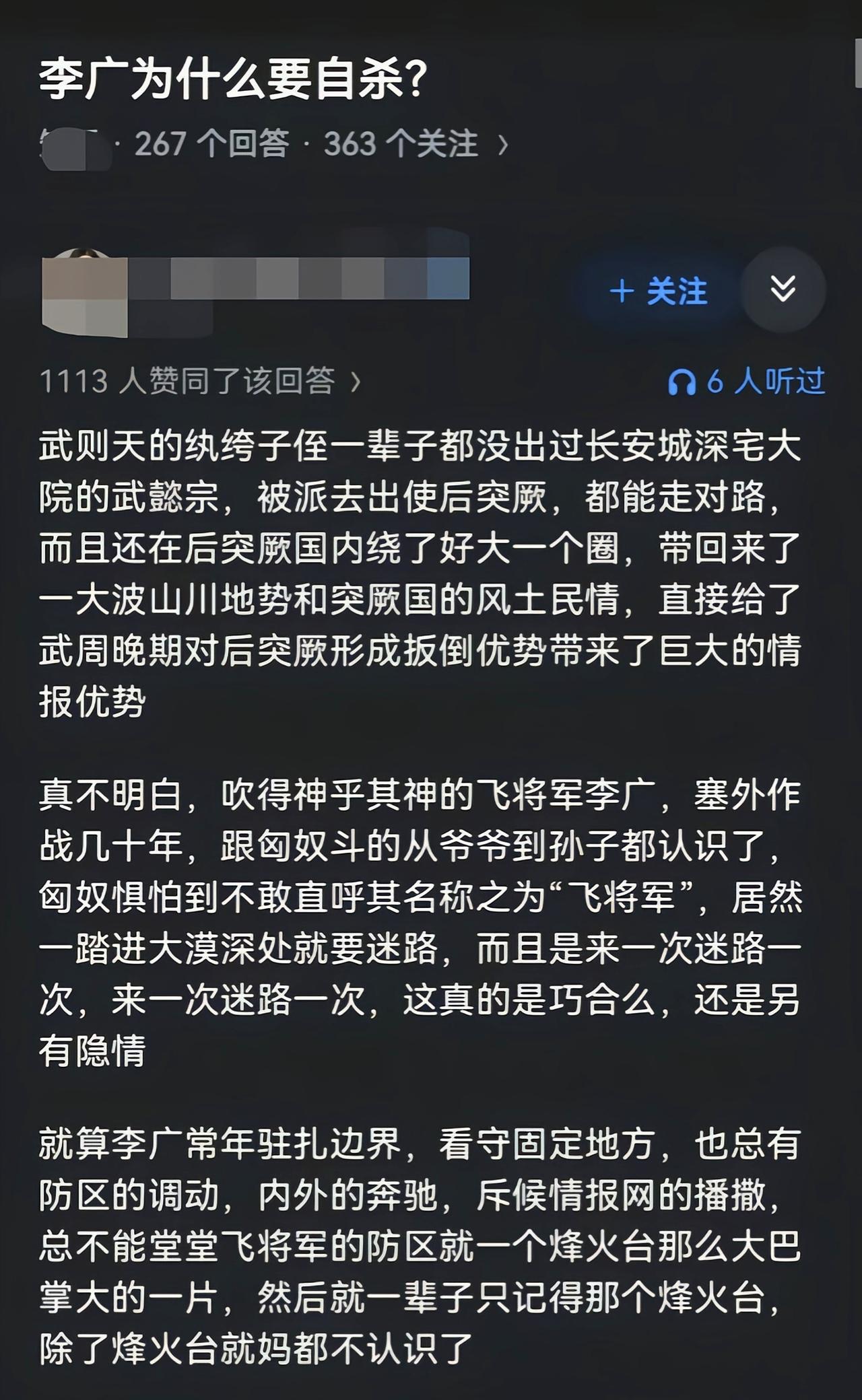Click the plus icon beside 关注

(624, 291)
